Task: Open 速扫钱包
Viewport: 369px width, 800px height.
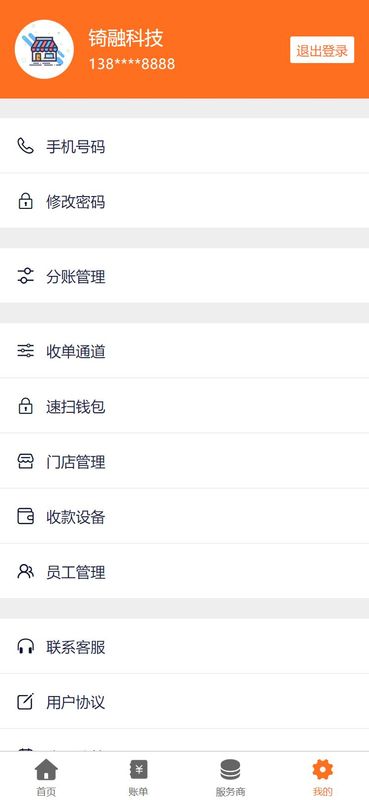Action: pyautogui.click(x=184, y=406)
